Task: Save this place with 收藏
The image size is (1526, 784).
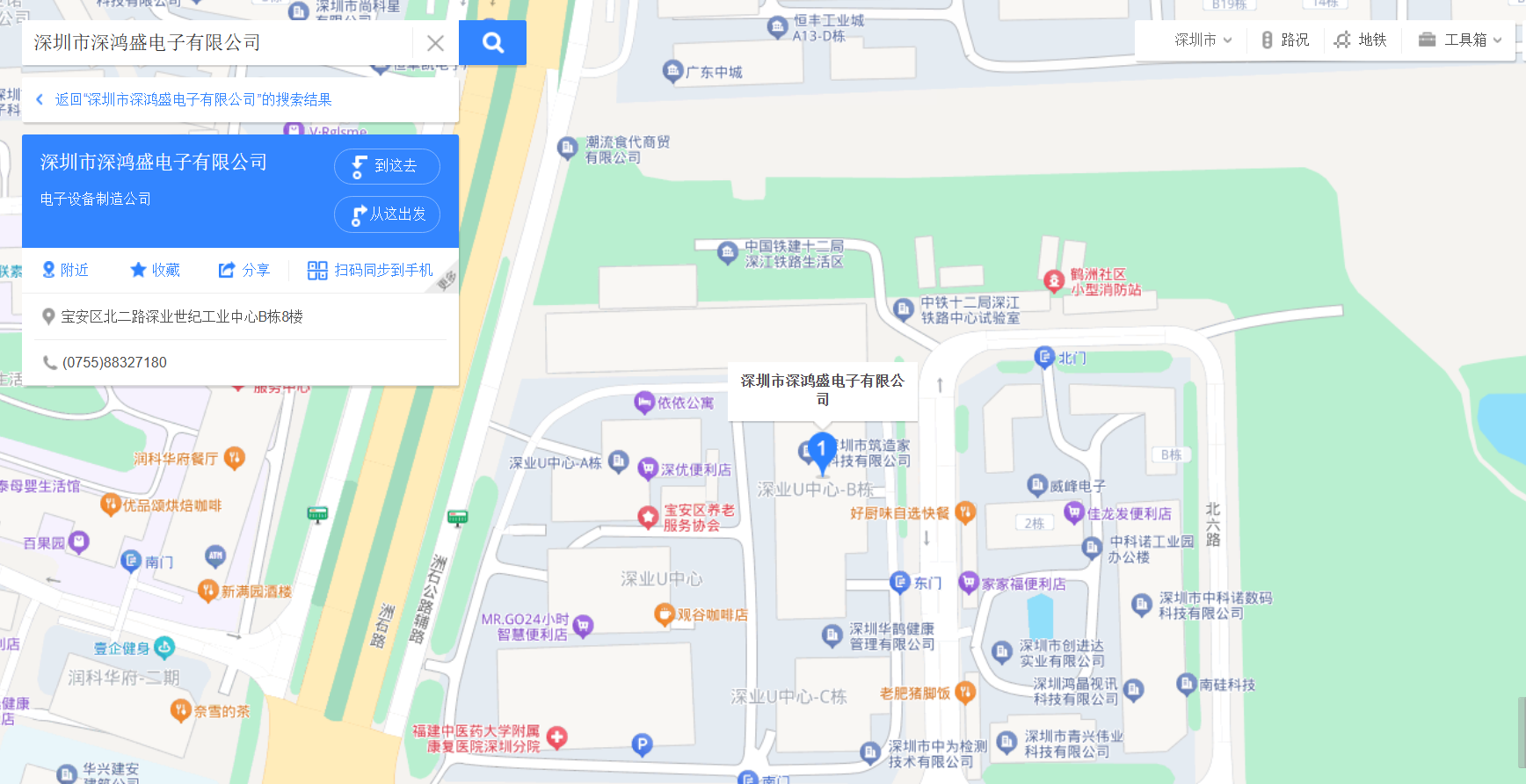Action: (155, 270)
